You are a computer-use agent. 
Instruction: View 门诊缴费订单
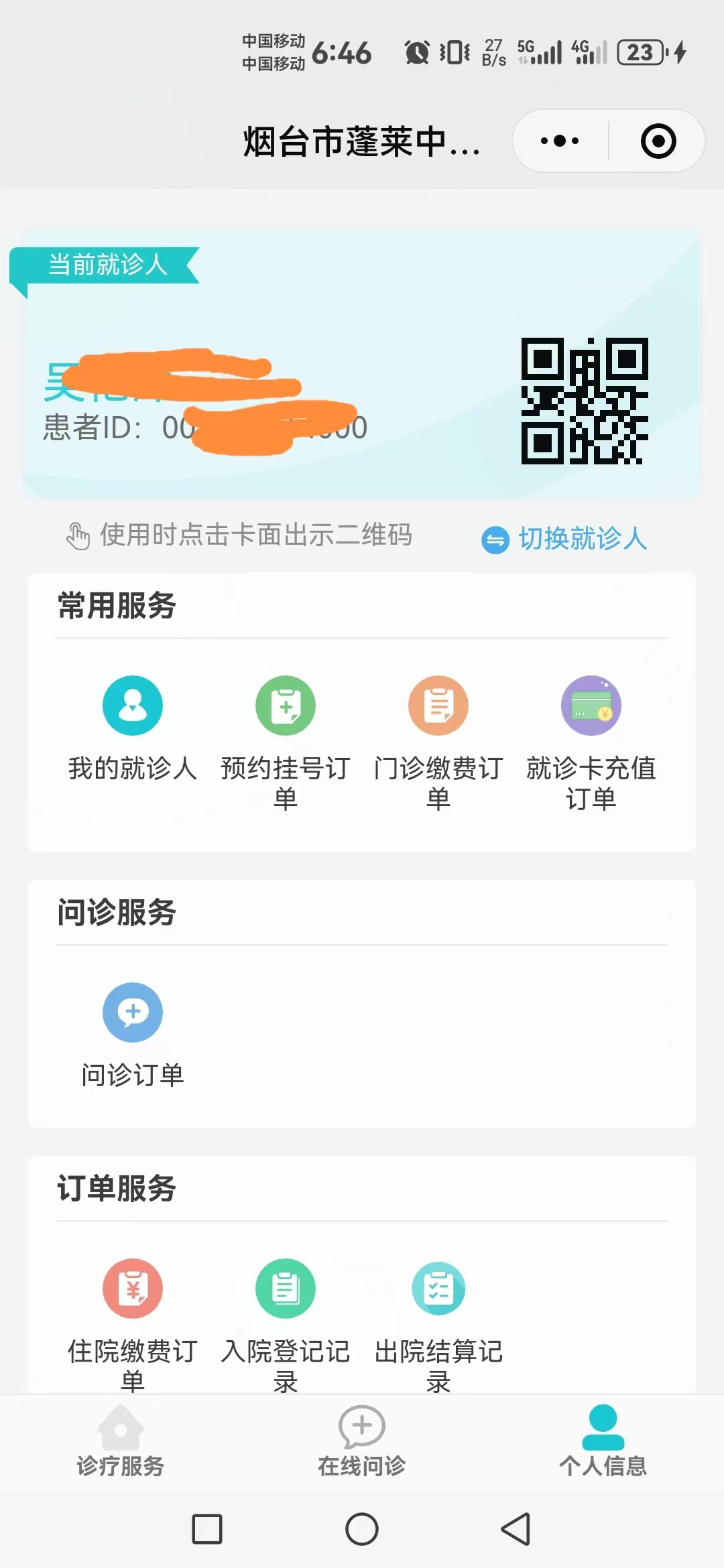[438, 744]
